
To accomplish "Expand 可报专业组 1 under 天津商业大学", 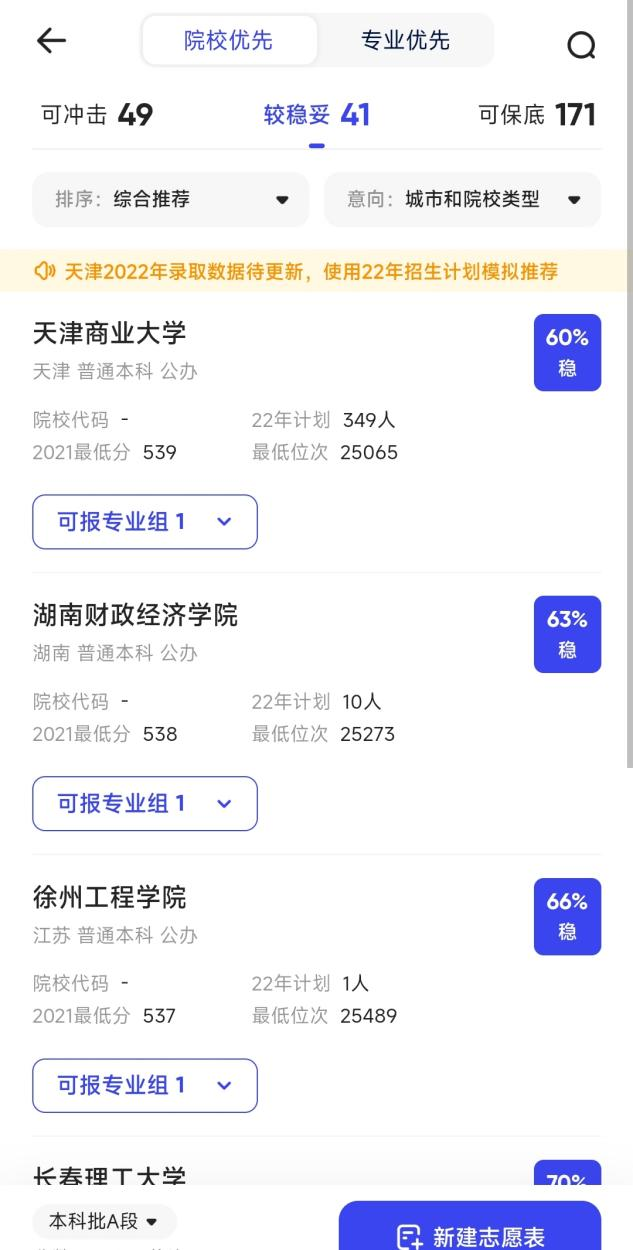I will pyautogui.click(x=145, y=522).
